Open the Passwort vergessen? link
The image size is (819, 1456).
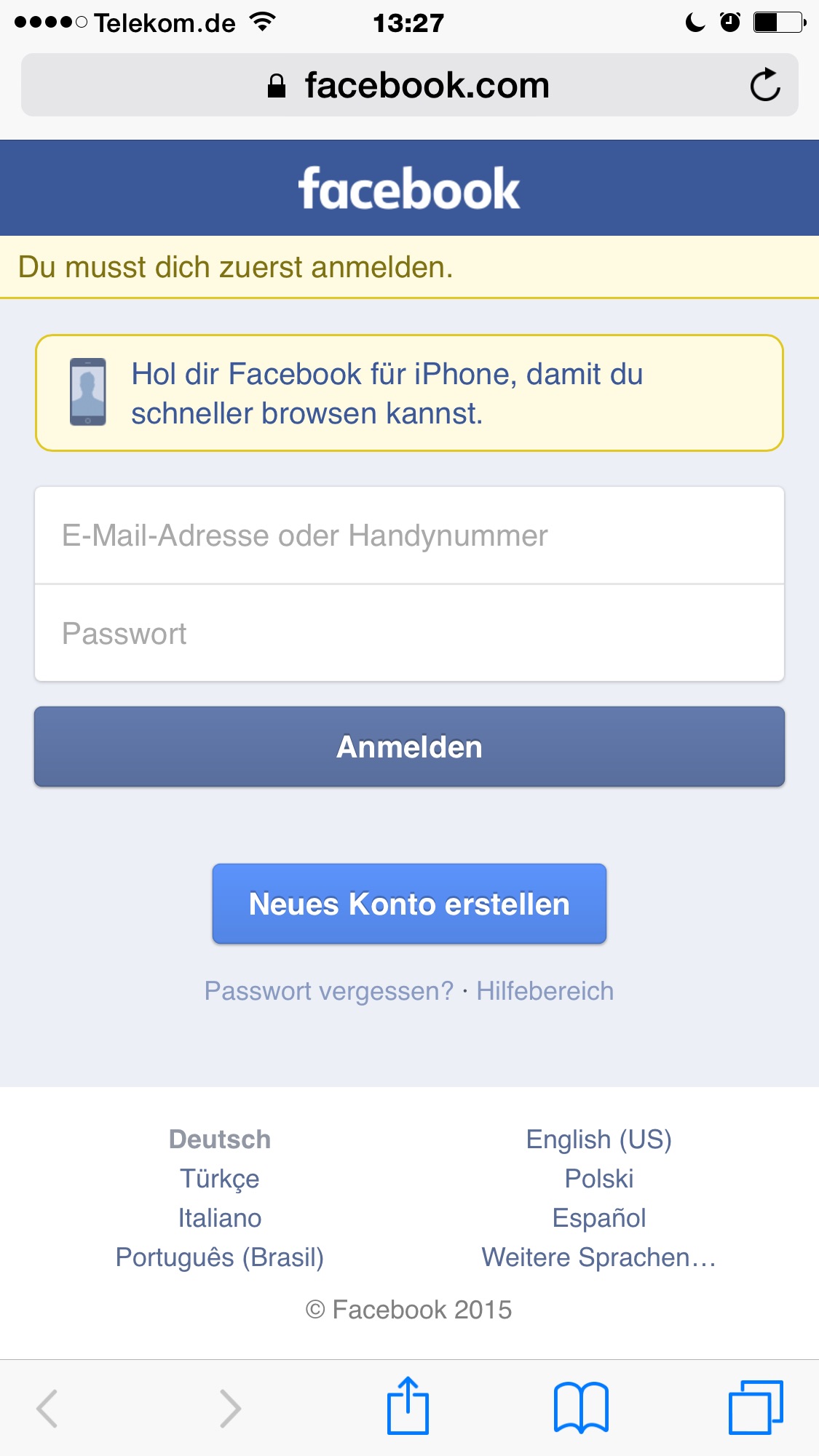pos(328,991)
